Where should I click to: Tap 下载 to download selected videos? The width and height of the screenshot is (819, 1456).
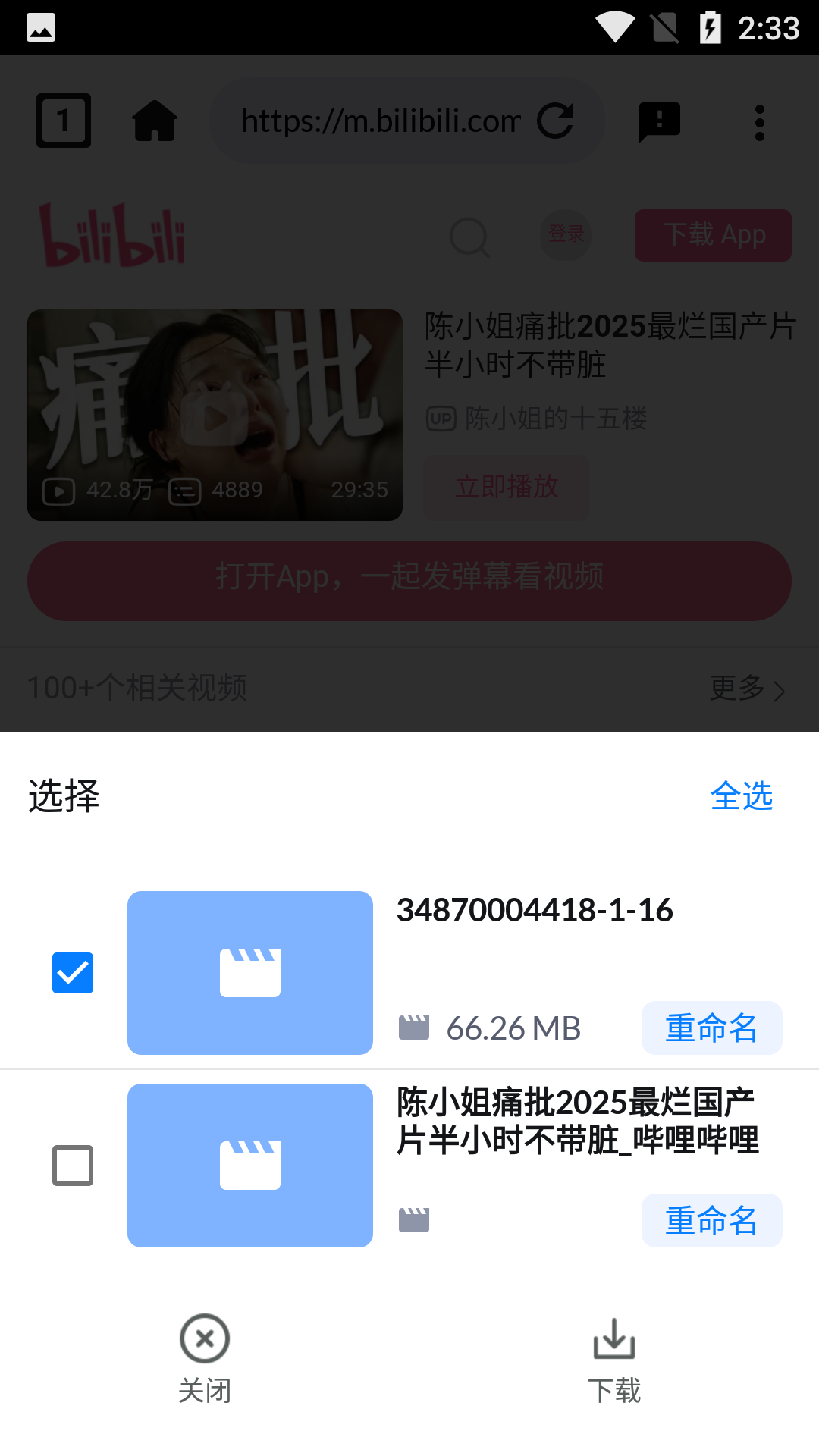614,1357
